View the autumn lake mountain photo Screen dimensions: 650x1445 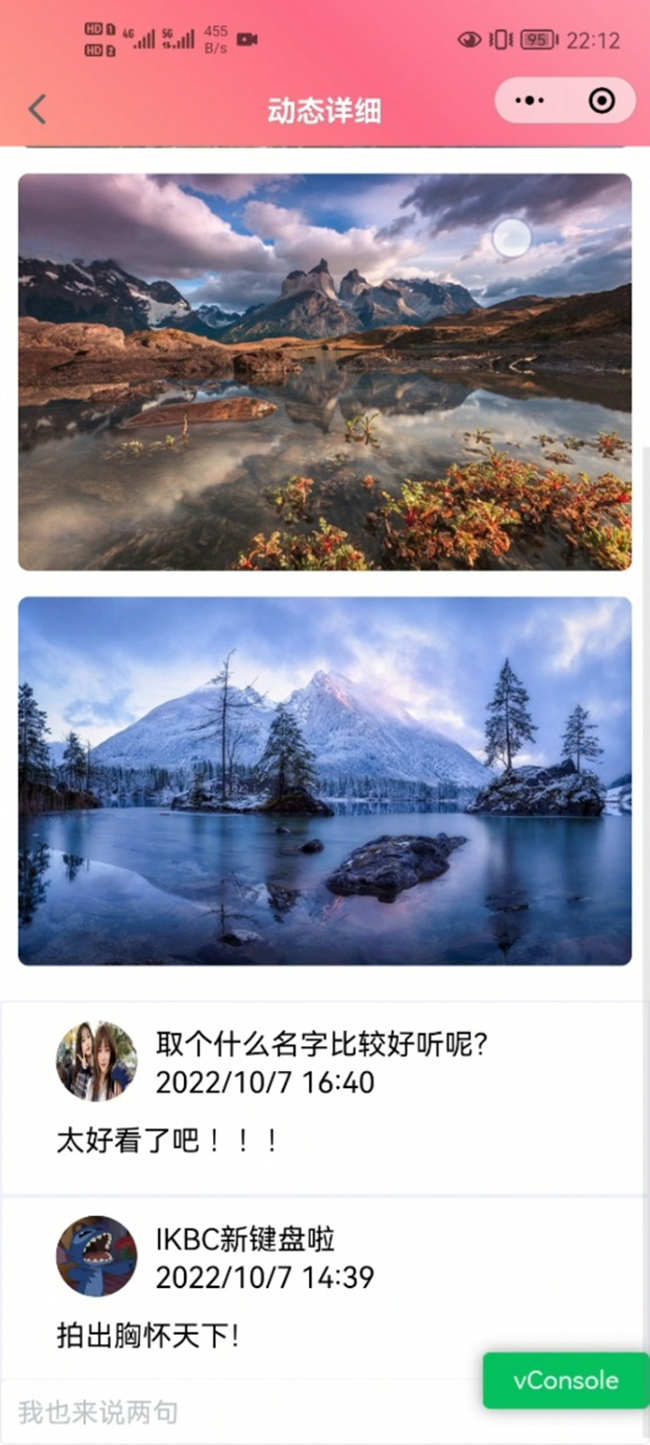pos(324,372)
